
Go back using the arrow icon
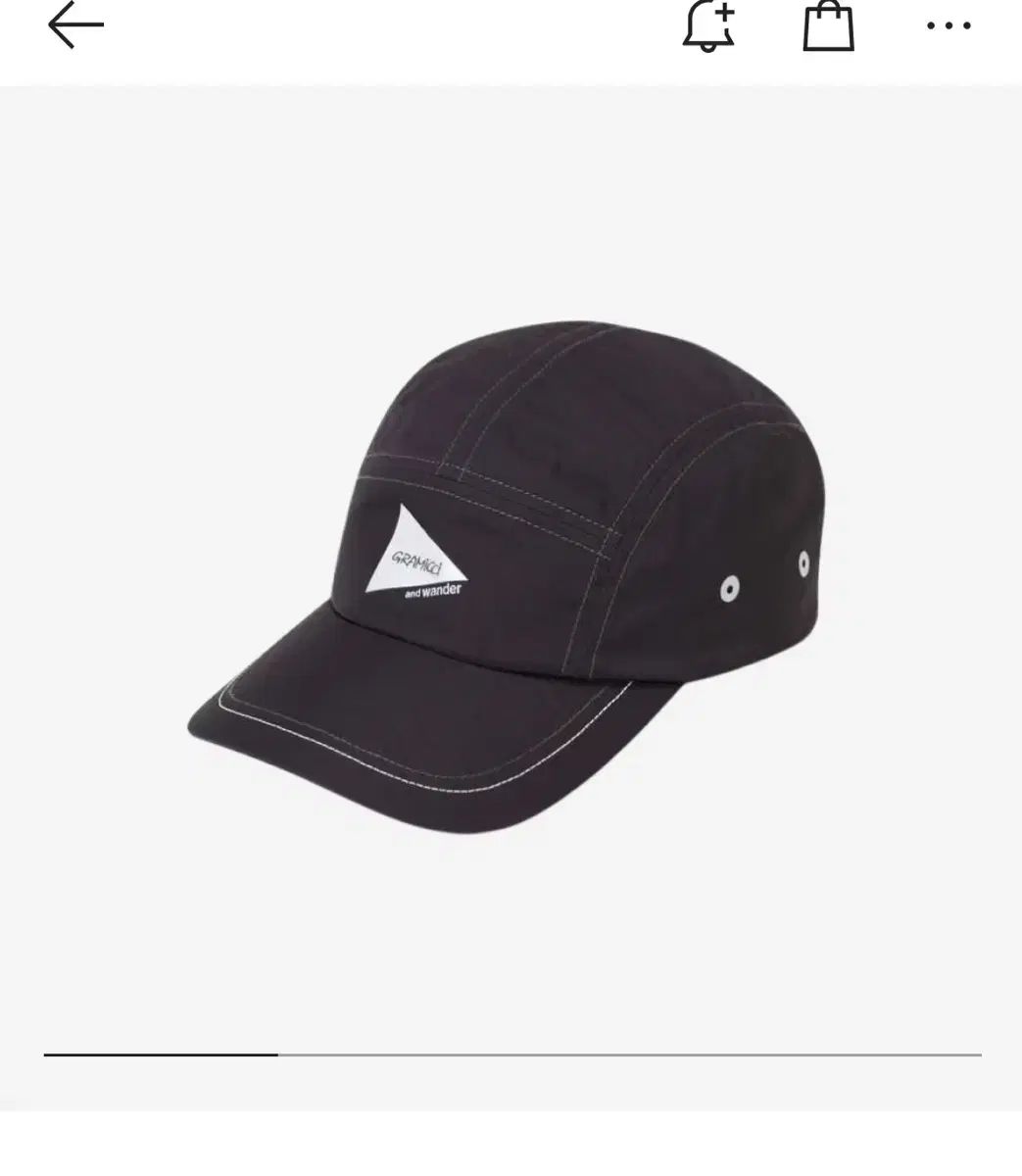click(x=75, y=26)
